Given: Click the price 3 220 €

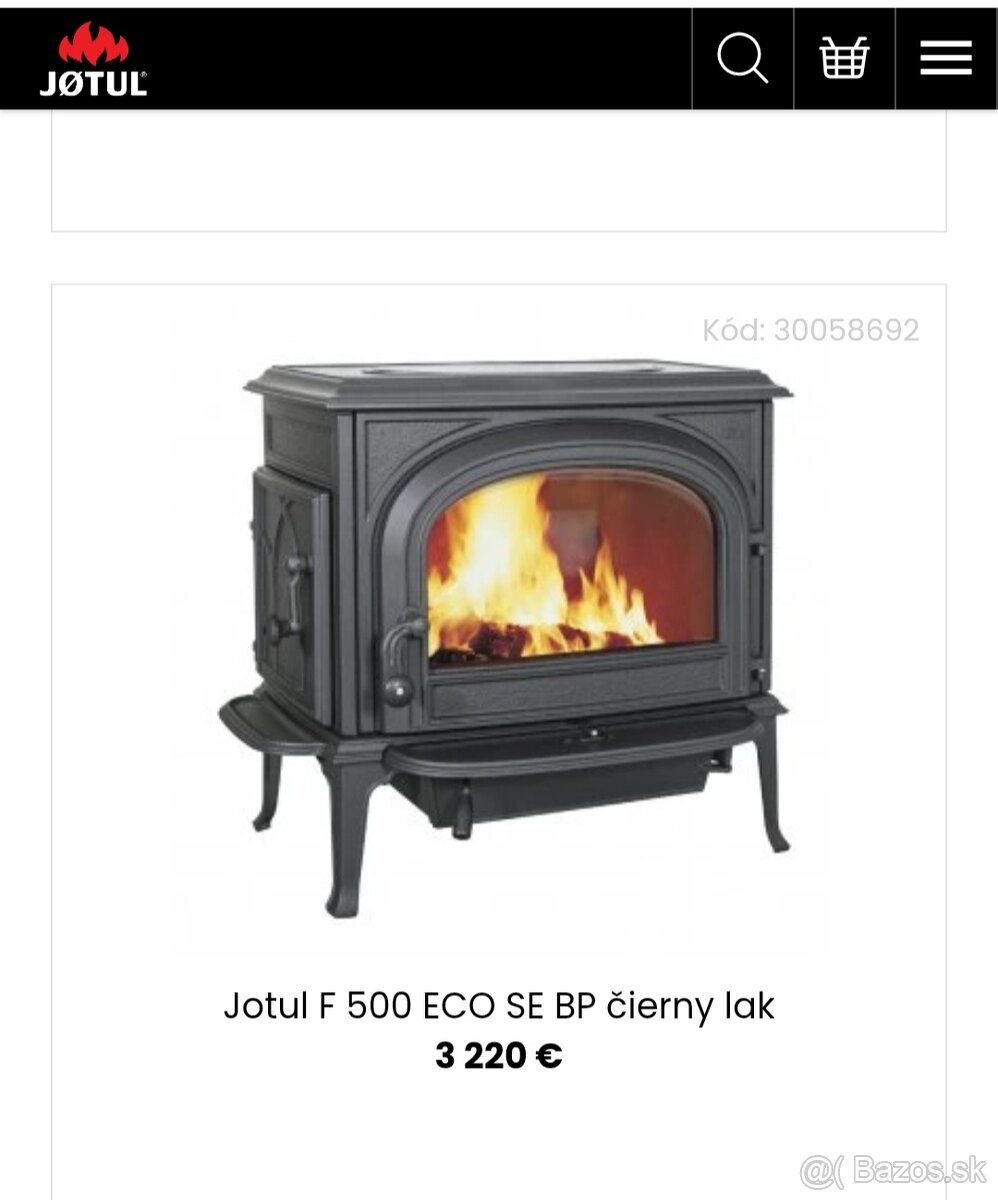Looking at the screenshot, I should (x=498, y=1054).
